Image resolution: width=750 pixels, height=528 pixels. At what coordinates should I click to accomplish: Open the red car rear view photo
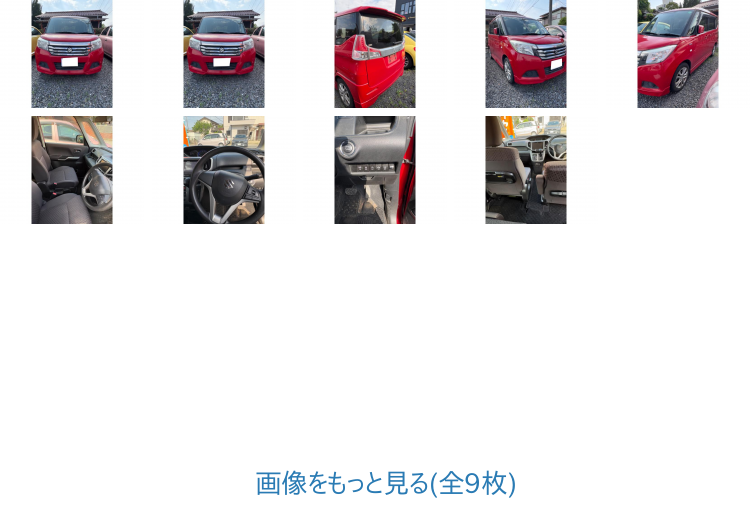374,54
